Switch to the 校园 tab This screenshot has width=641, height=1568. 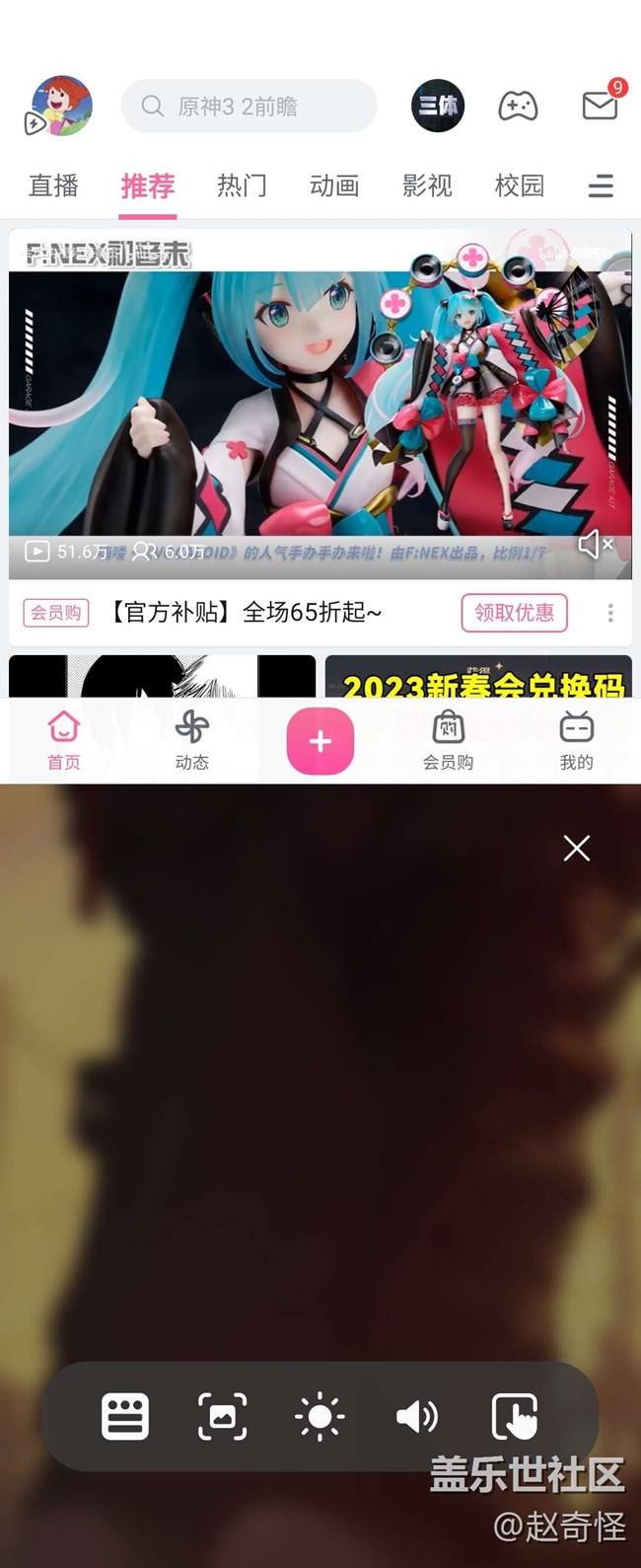click(520, 186)
